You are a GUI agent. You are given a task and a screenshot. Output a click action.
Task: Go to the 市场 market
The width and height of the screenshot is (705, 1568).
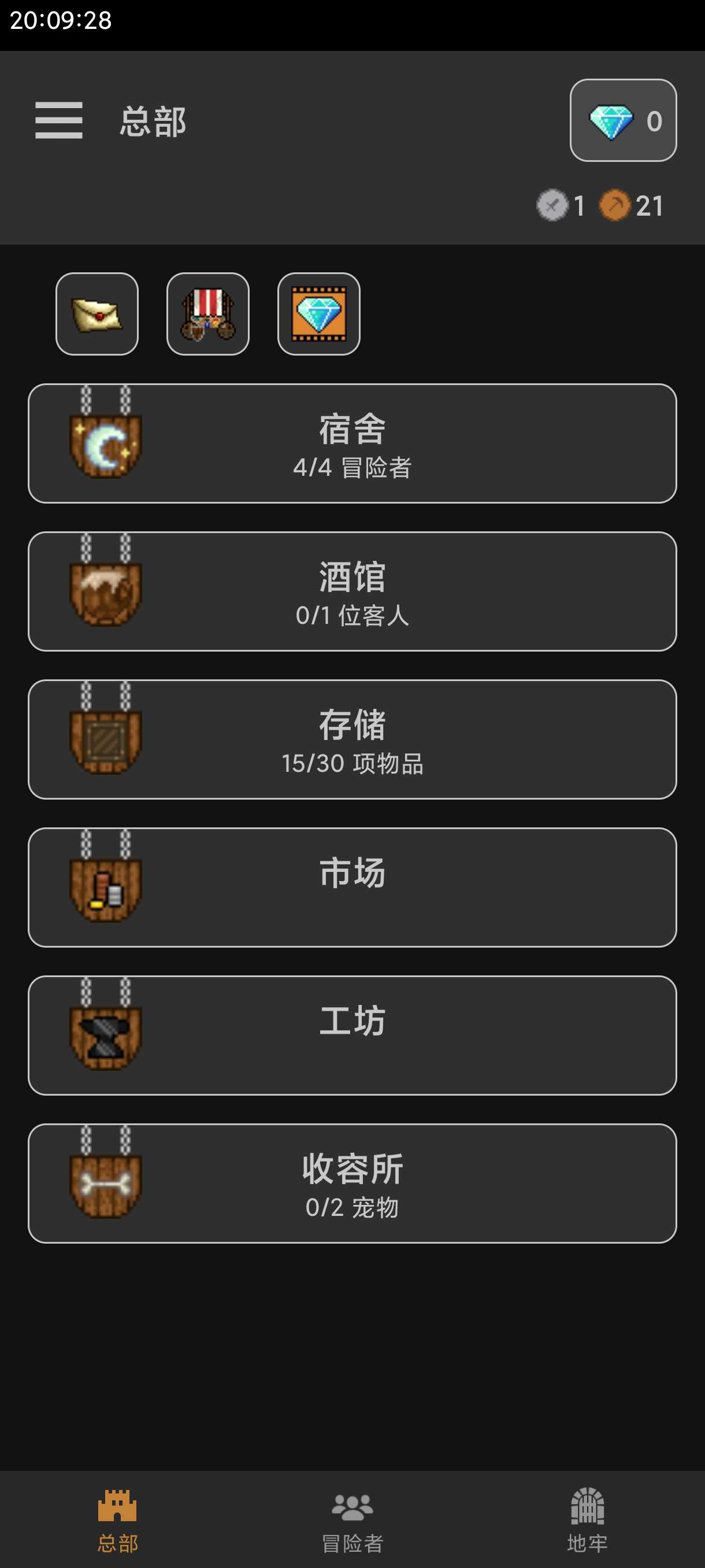(x=352, y=887)
